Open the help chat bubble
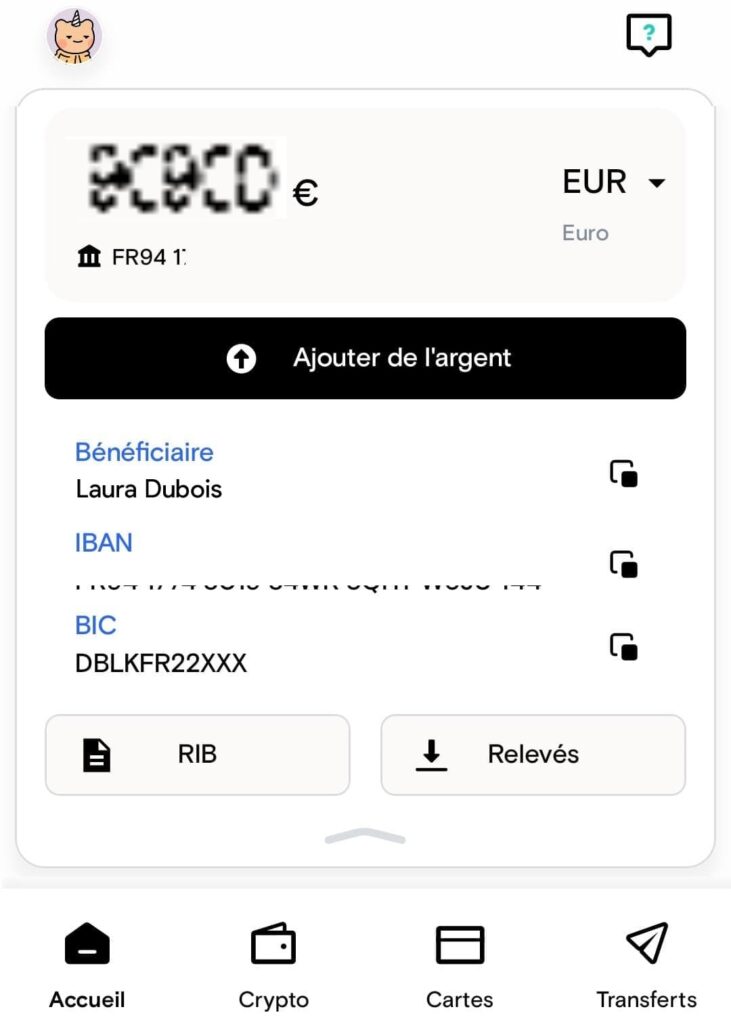This screenshot has height=1024, width=731. (648, 36)
